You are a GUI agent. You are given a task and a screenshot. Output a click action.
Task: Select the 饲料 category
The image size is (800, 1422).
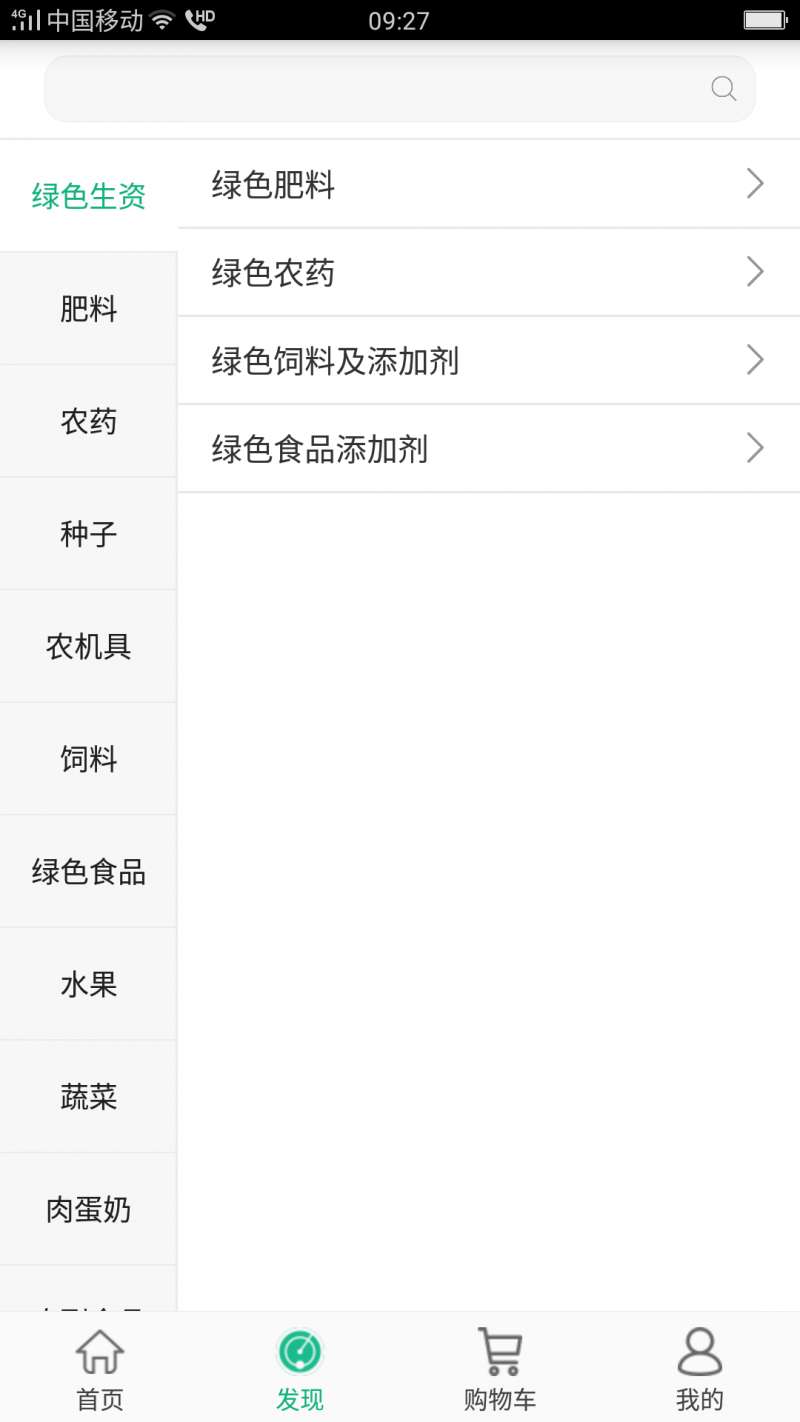tap(89, 759)
